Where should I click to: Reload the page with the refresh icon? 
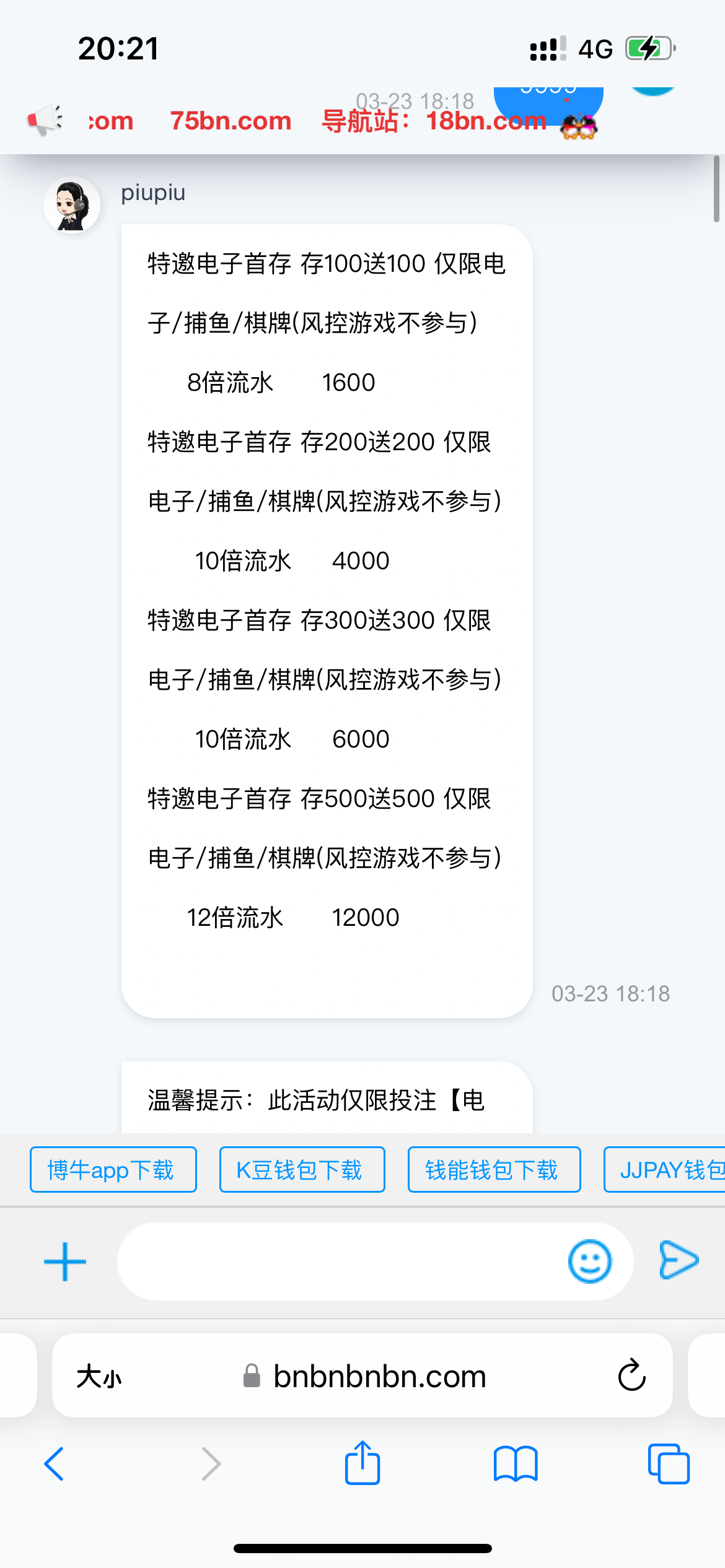tap(630, 1376)
